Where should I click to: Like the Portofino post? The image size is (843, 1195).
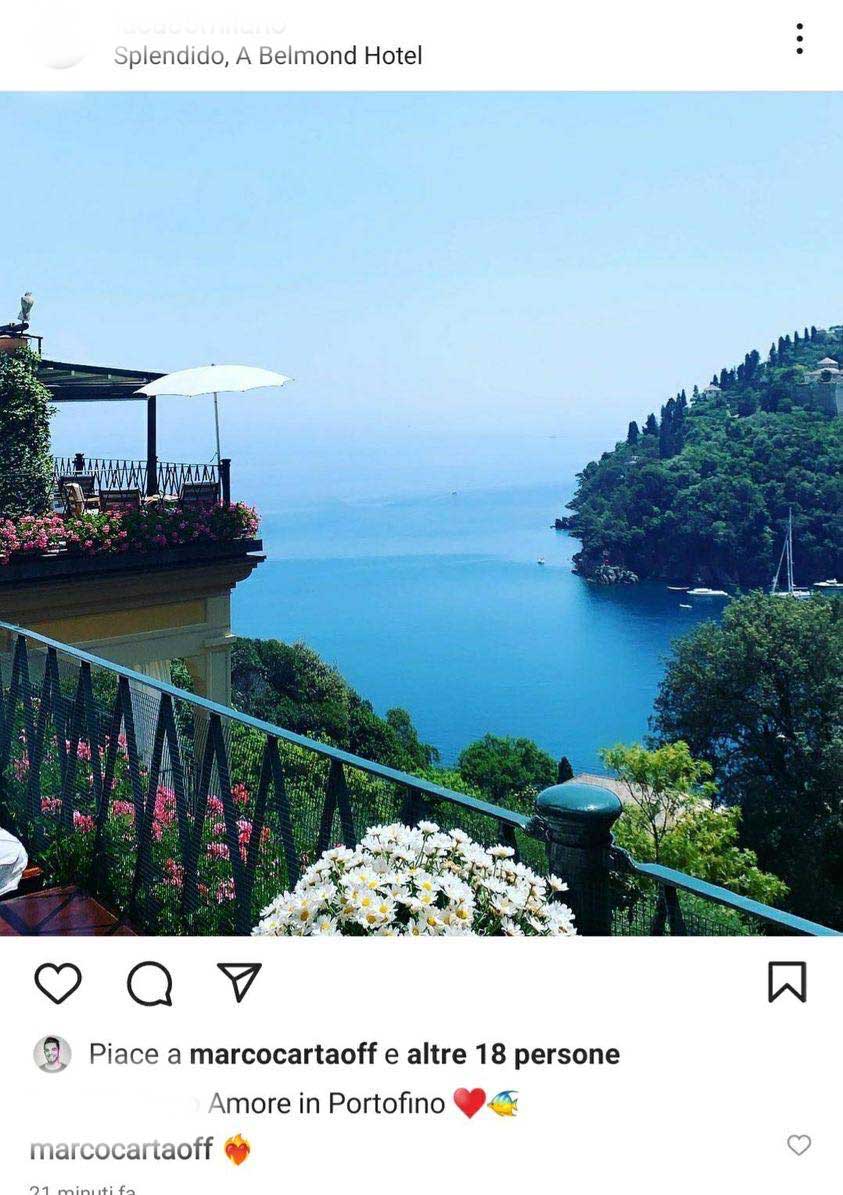pos(58,983)
